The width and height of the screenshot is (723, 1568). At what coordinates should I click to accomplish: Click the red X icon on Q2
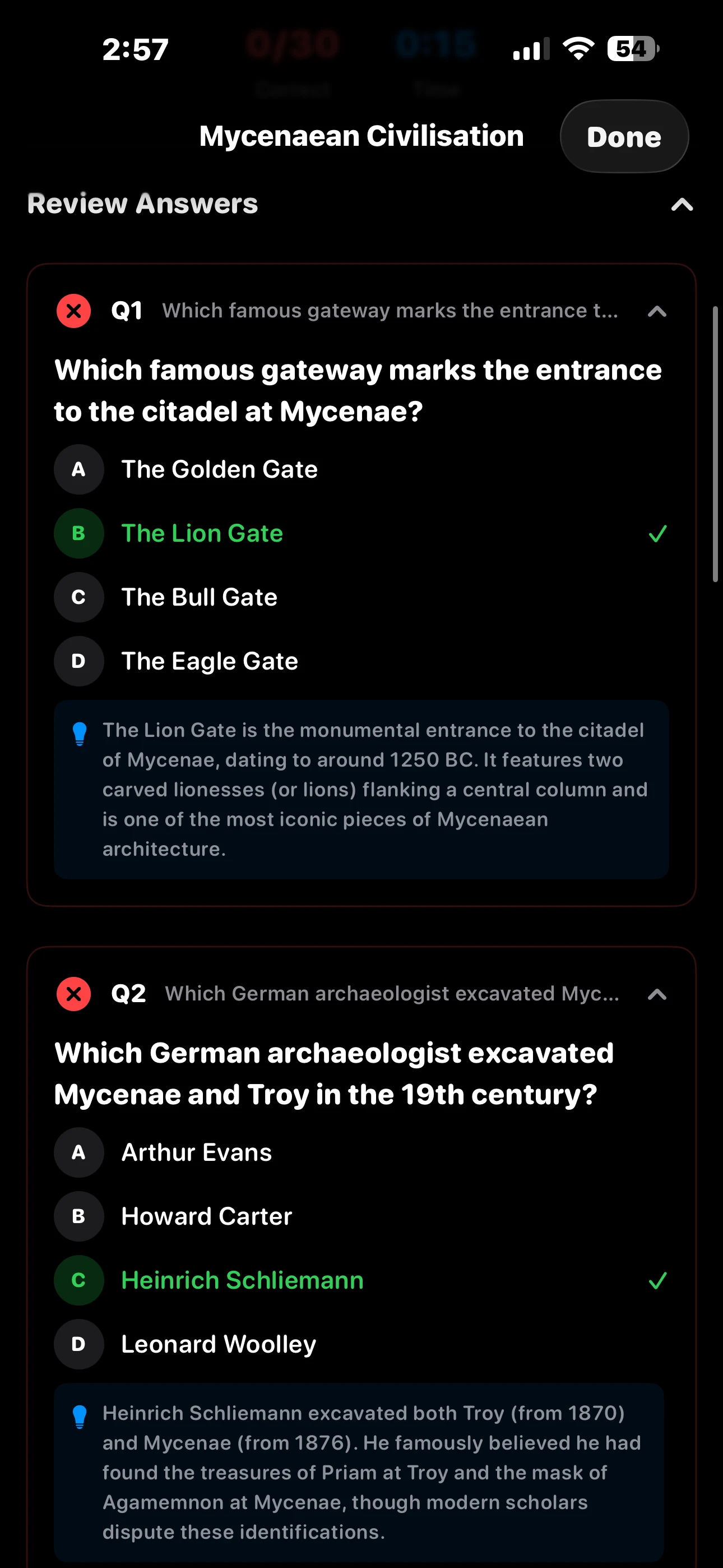coord(73,994)
